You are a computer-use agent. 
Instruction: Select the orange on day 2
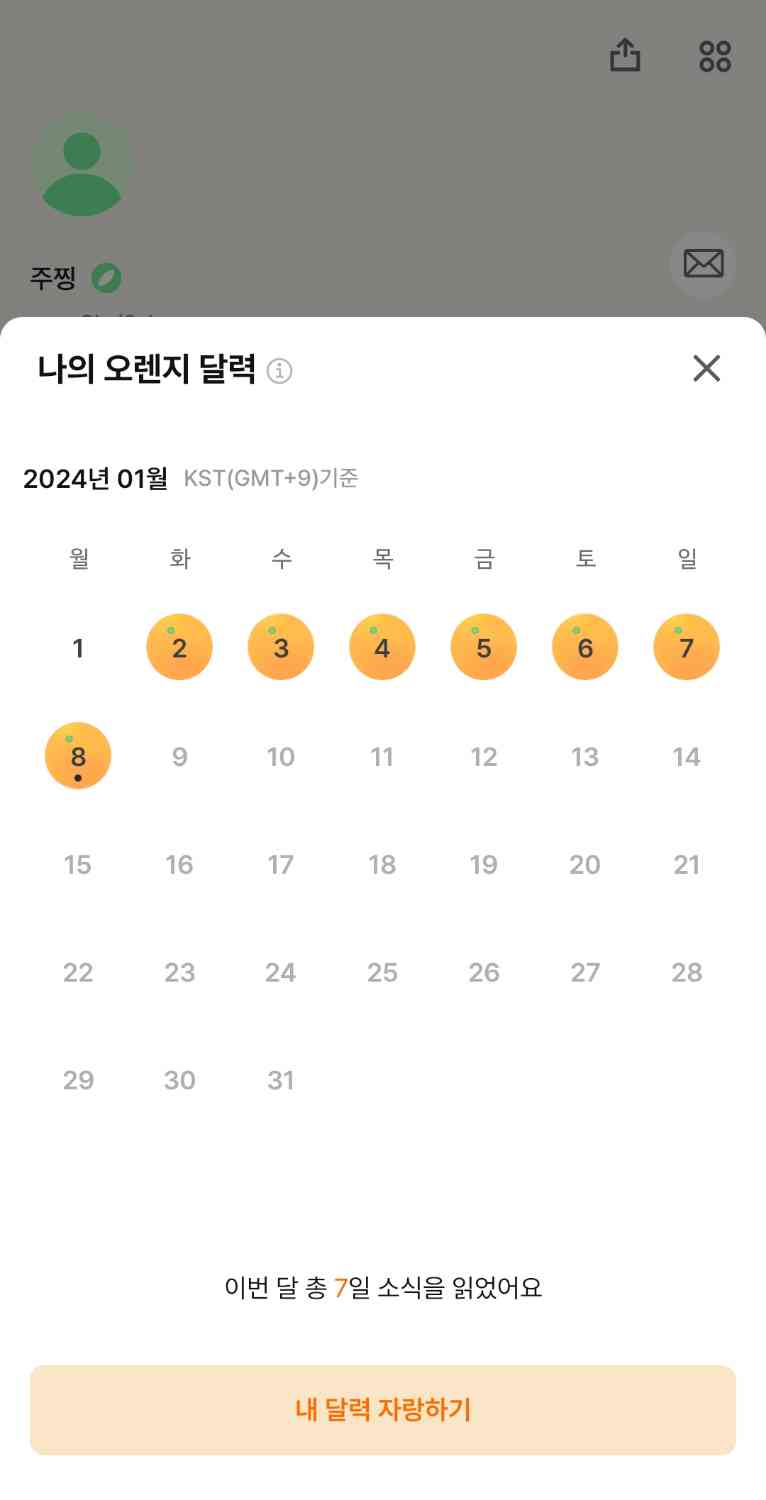pyautogui.click(x=180, y=647)
